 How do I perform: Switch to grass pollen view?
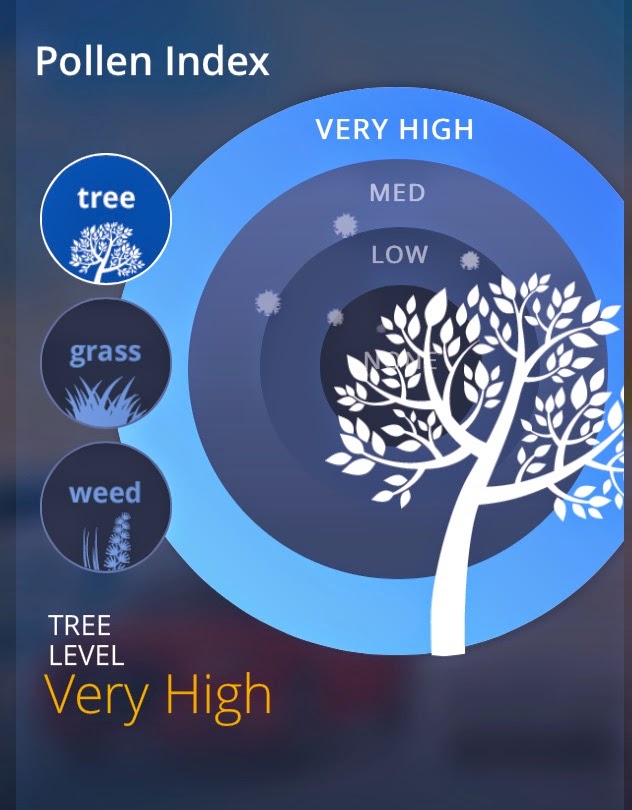click(106, 363)
